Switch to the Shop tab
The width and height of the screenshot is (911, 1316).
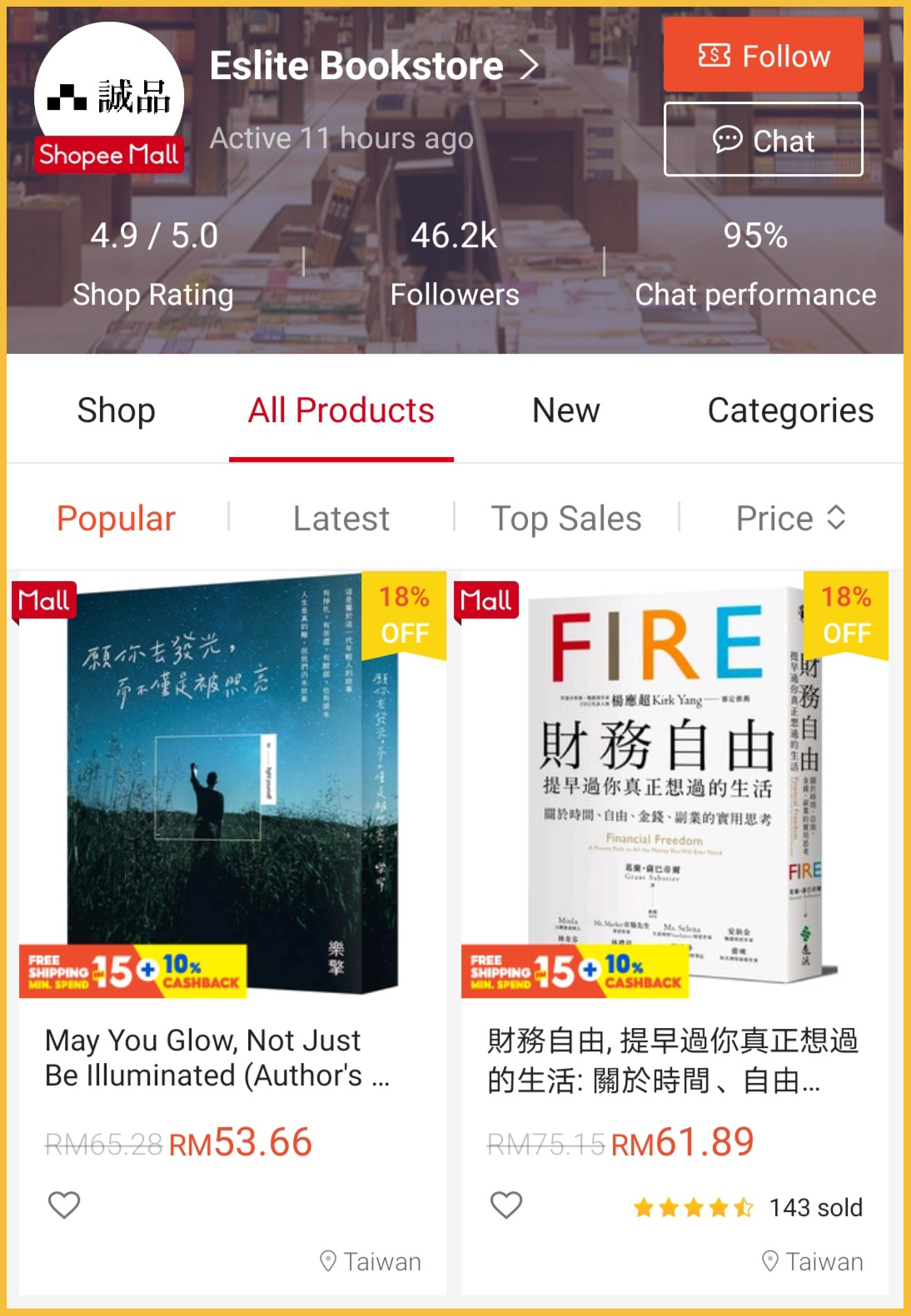point(117,410)
